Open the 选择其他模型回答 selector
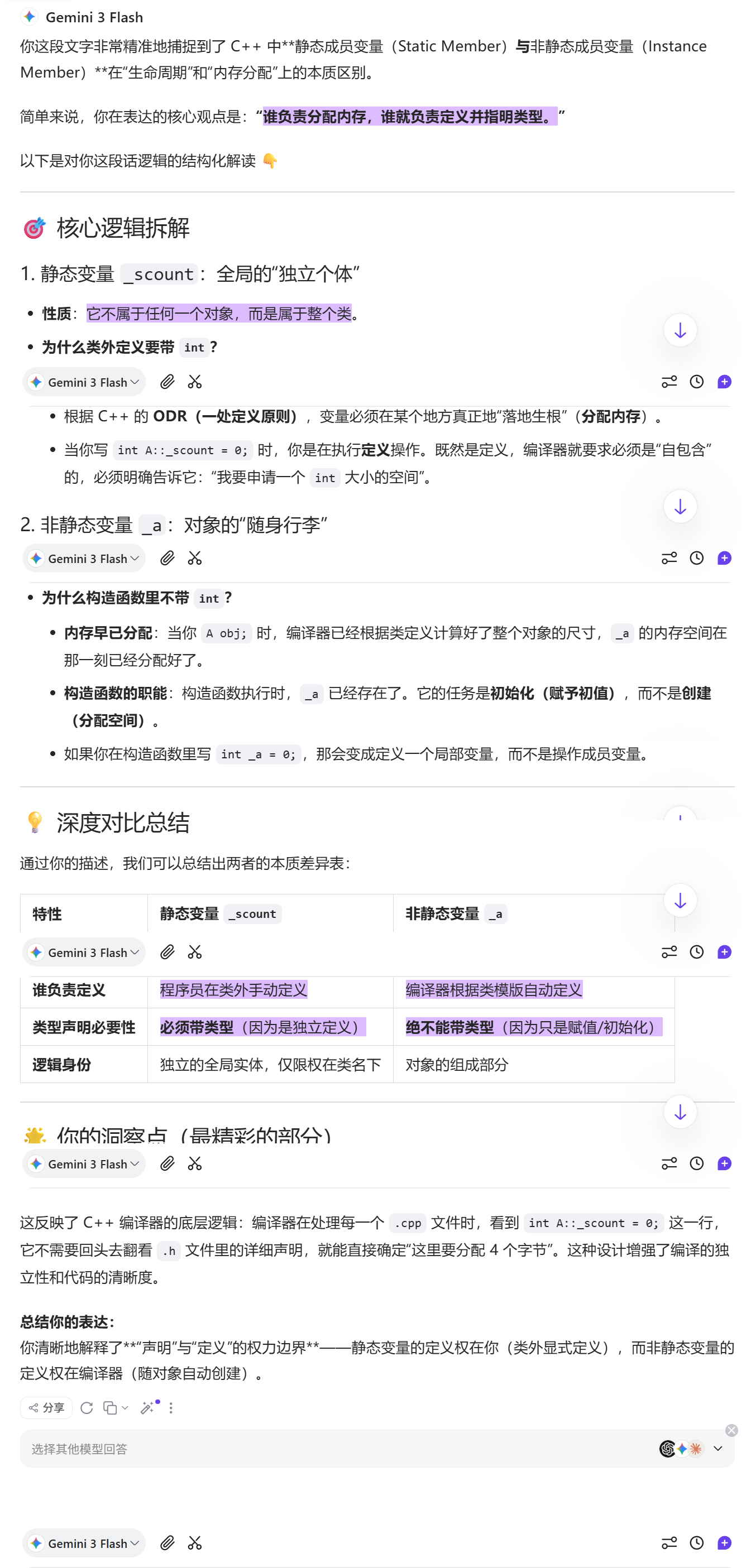 377,1448
